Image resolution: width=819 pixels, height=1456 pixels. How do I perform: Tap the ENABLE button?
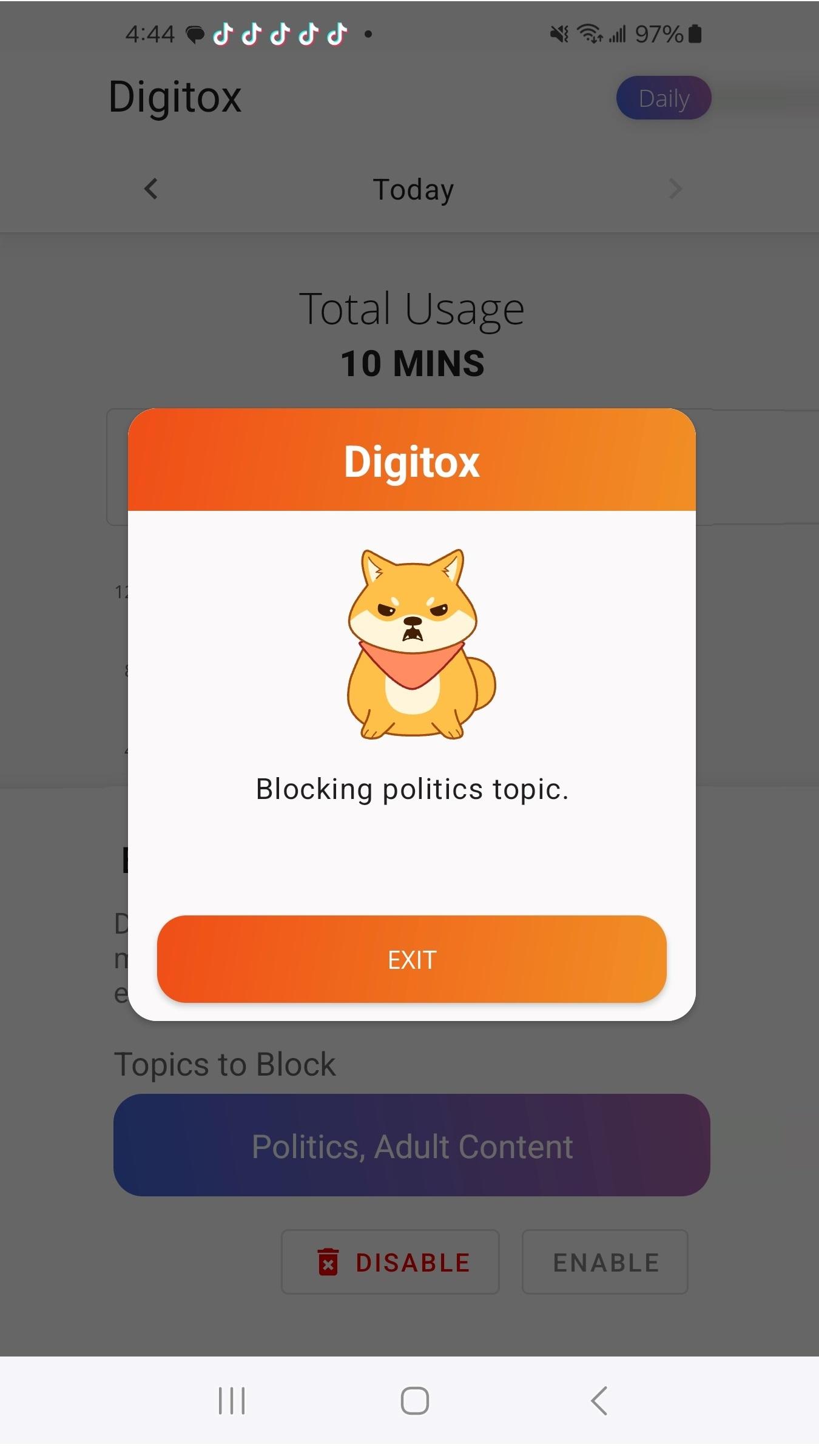coord(605,1262)
